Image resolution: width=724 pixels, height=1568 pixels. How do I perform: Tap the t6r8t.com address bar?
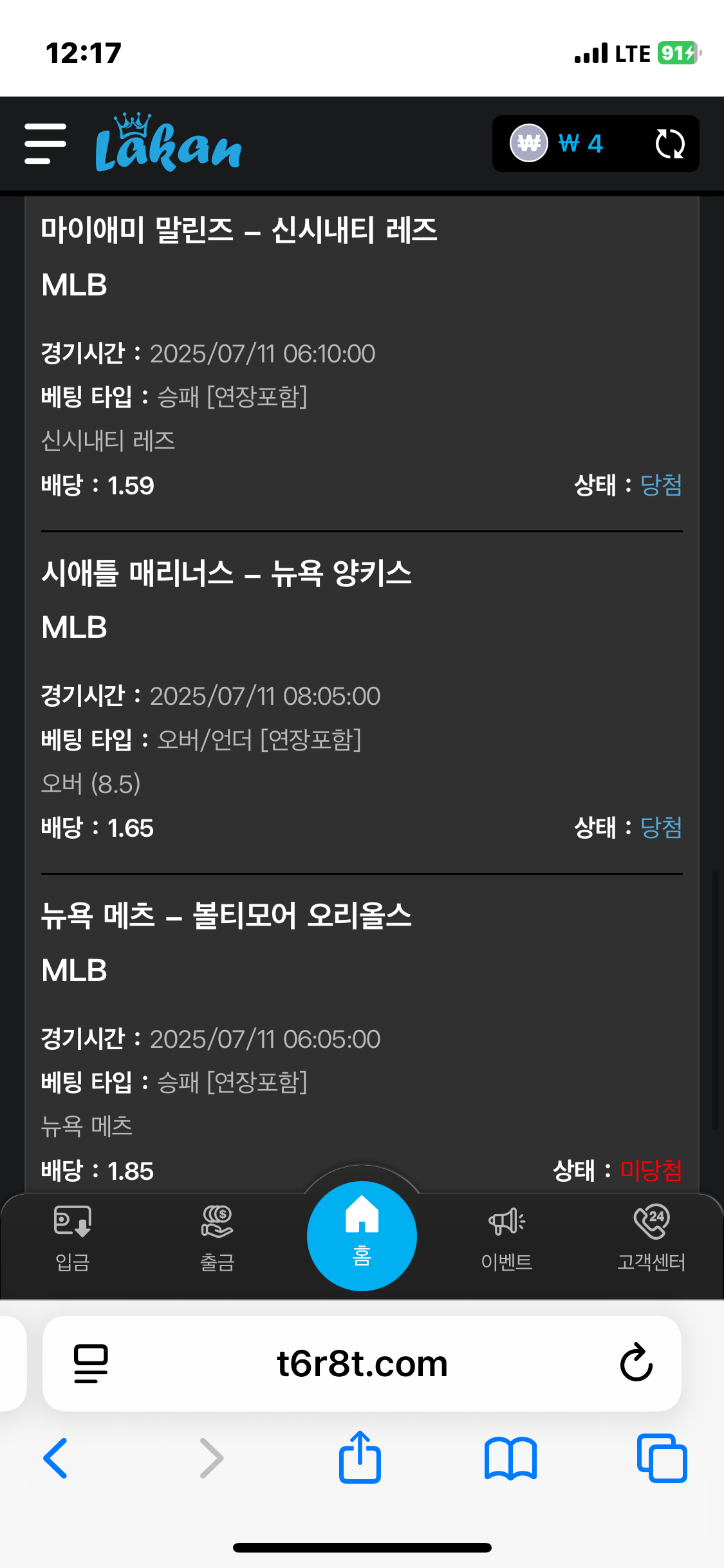pyautogui.click(x=362, y=1363)
